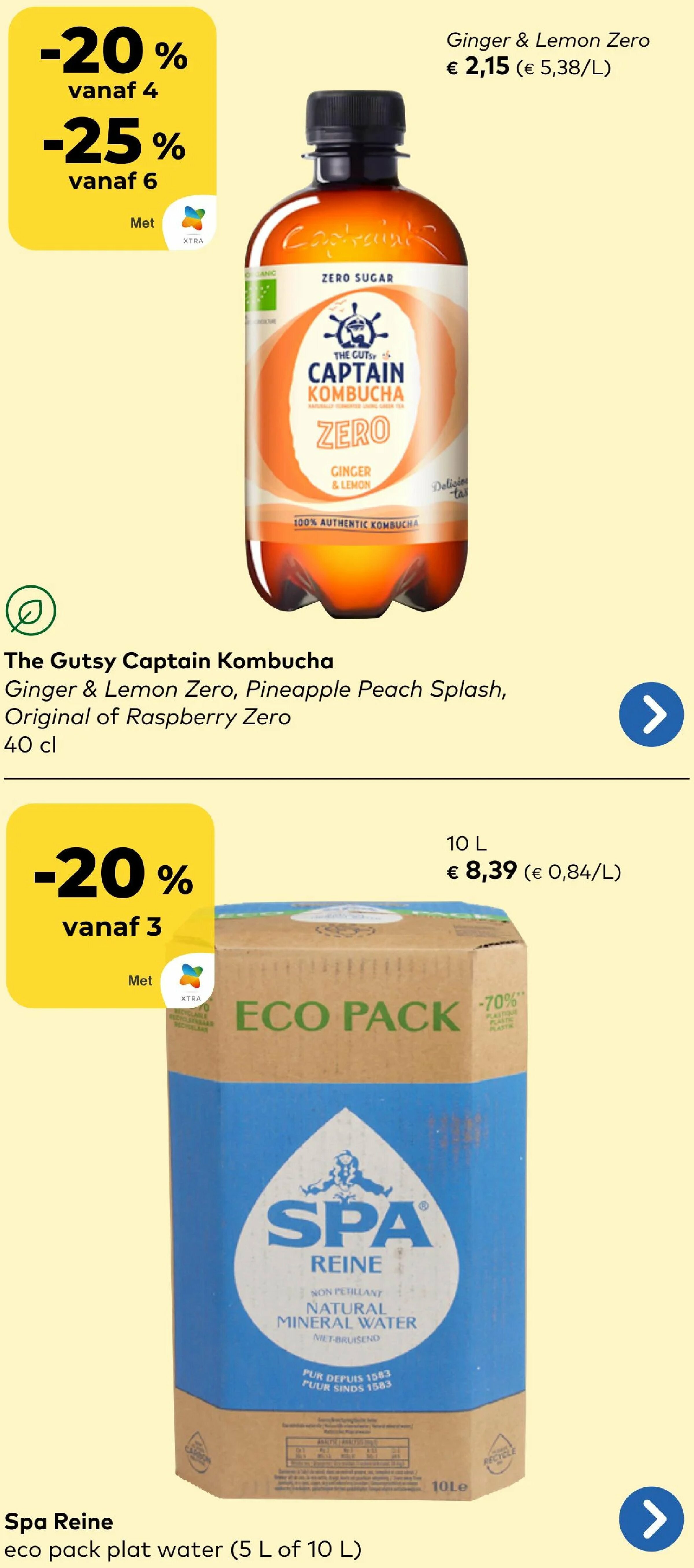Open The Gutsy Captain Kombucha offer arrow

pos(651,714)
